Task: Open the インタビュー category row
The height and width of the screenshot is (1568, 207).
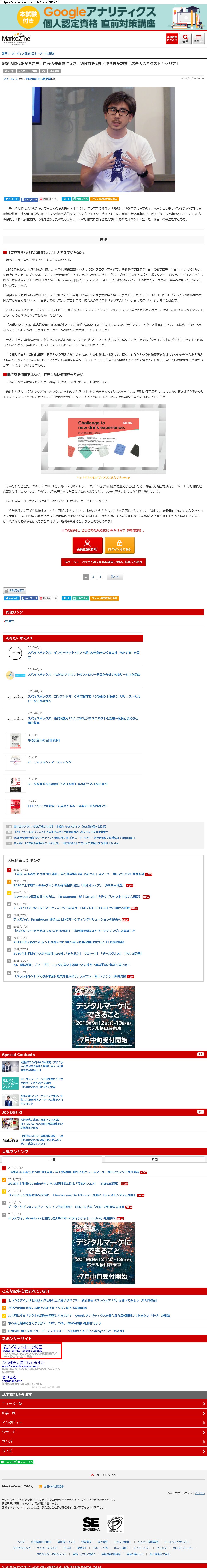Action: point(103,1423)
